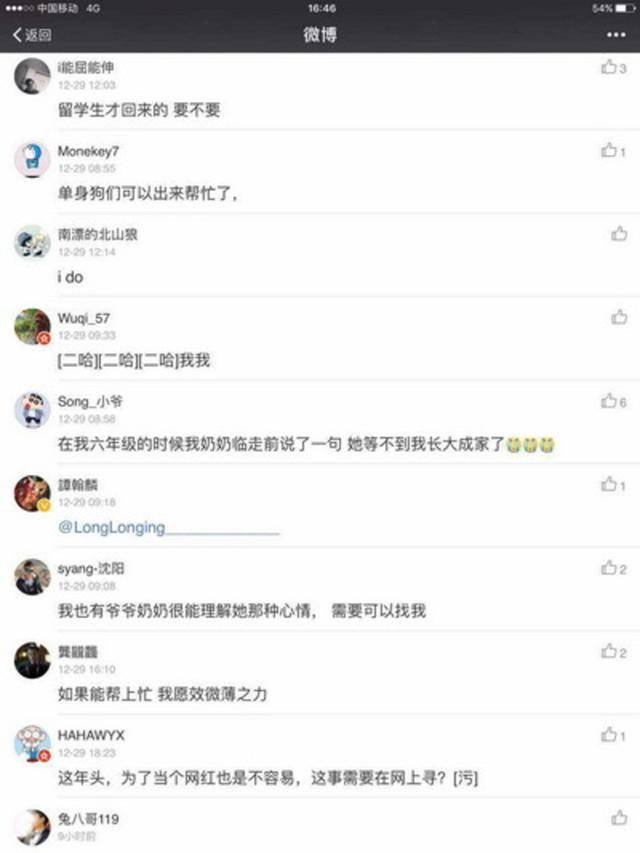Open Monekey7's profile avatar
The width and height of the screenshot is (640, 853).
[33, 159]
